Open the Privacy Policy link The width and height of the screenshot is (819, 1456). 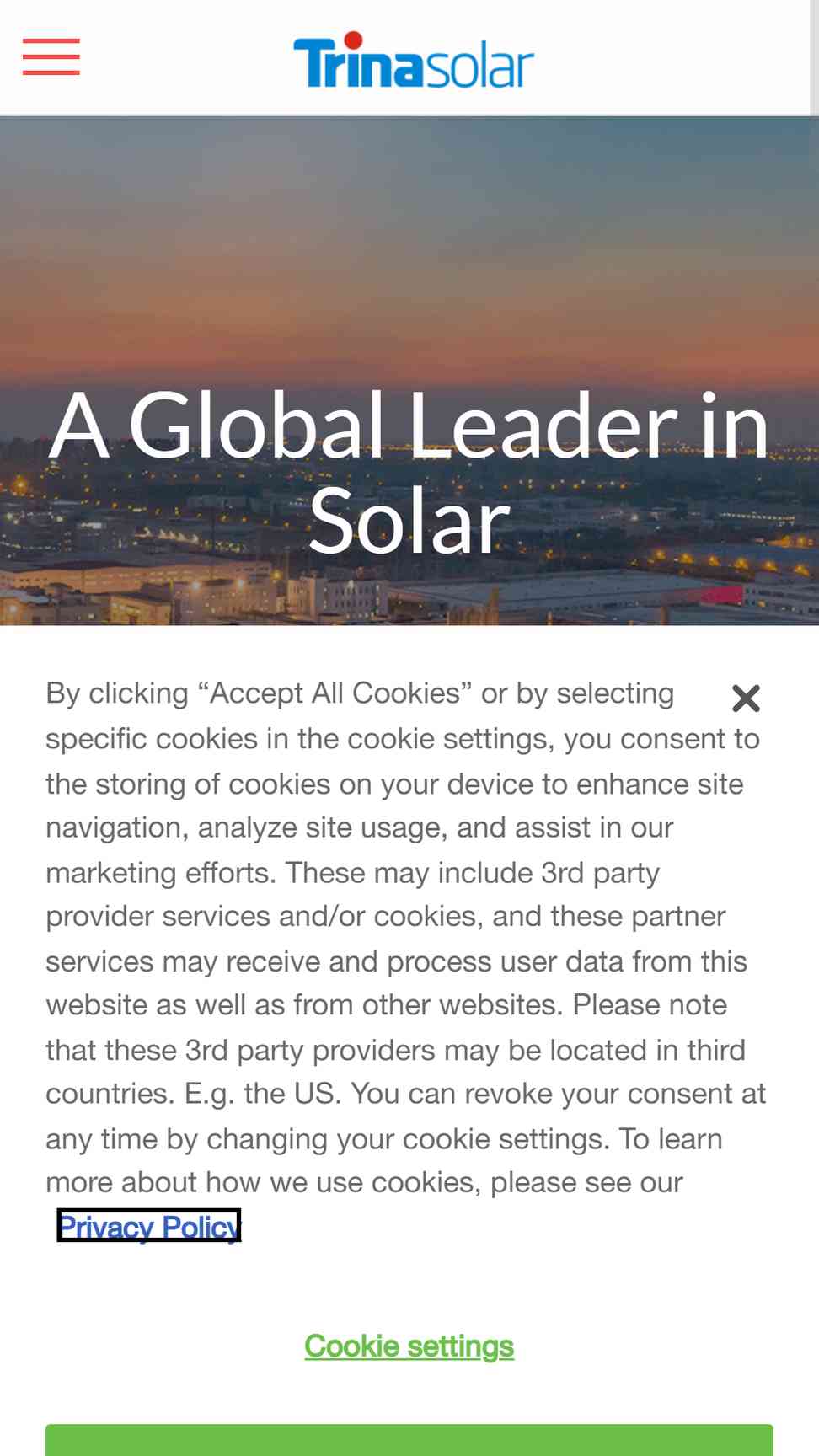click(149, 1225)
